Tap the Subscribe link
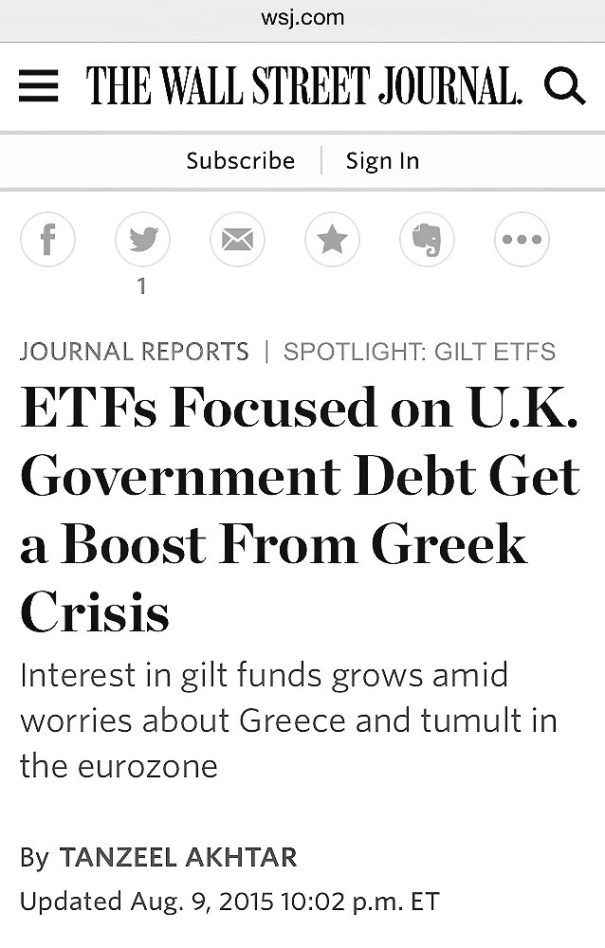This screenshot has width=605, height=948. (x=240, y=161)
